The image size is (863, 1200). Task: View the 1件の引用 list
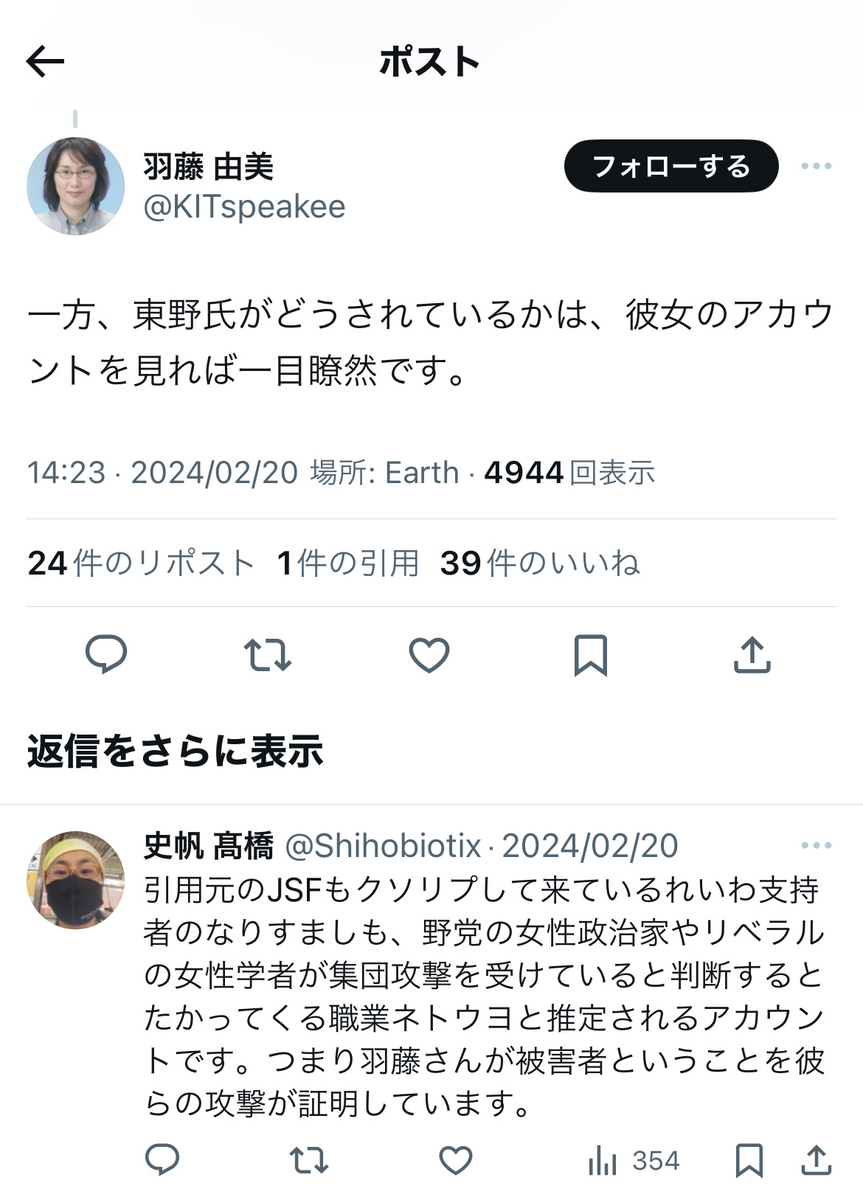point(348,564)
